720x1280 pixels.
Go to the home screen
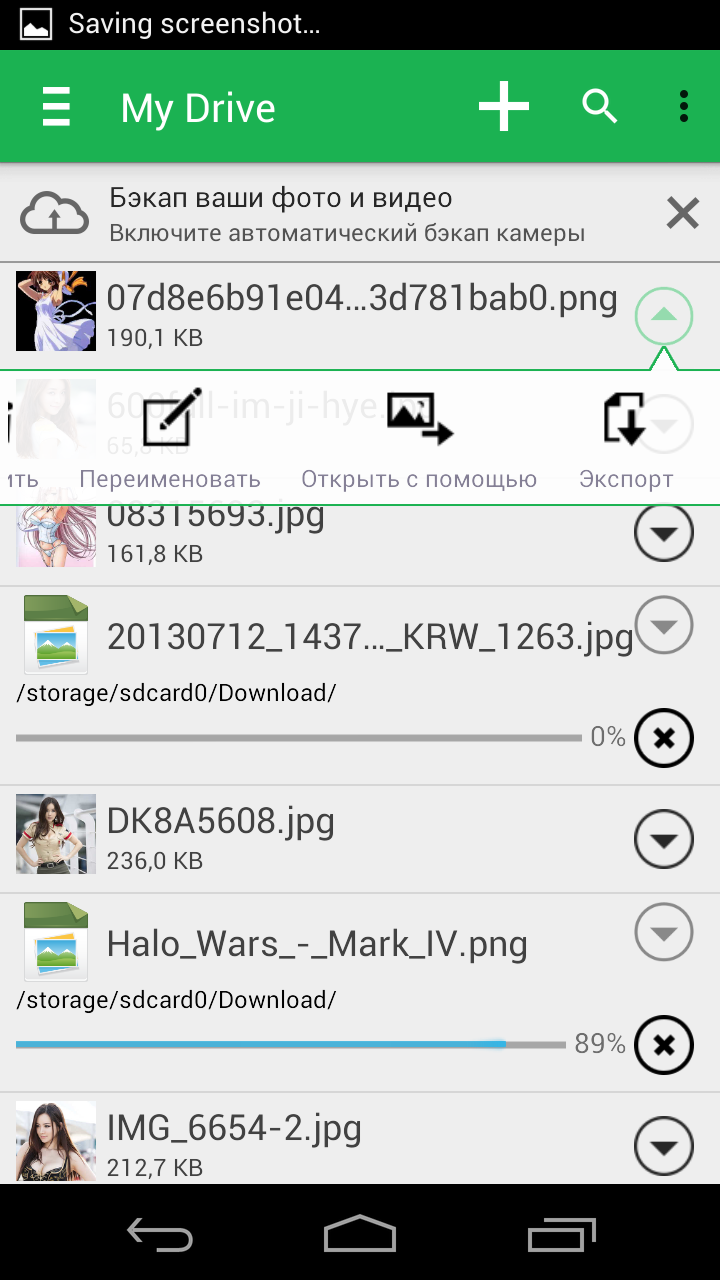360,1234
